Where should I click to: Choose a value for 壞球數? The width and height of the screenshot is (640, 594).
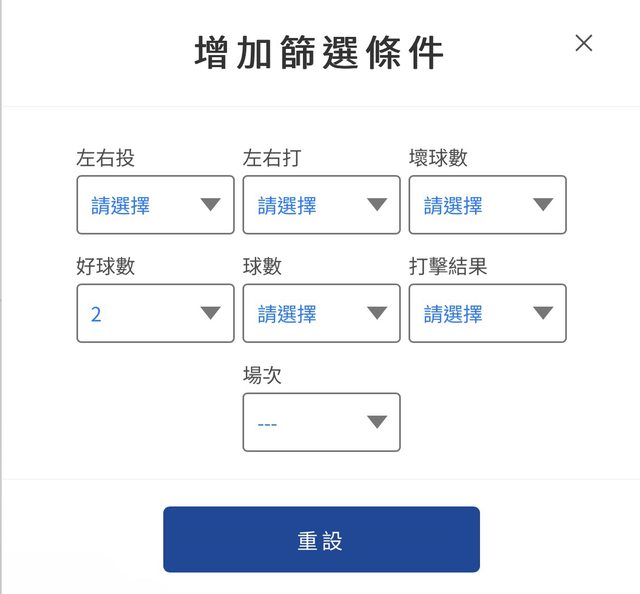(487, 205)
